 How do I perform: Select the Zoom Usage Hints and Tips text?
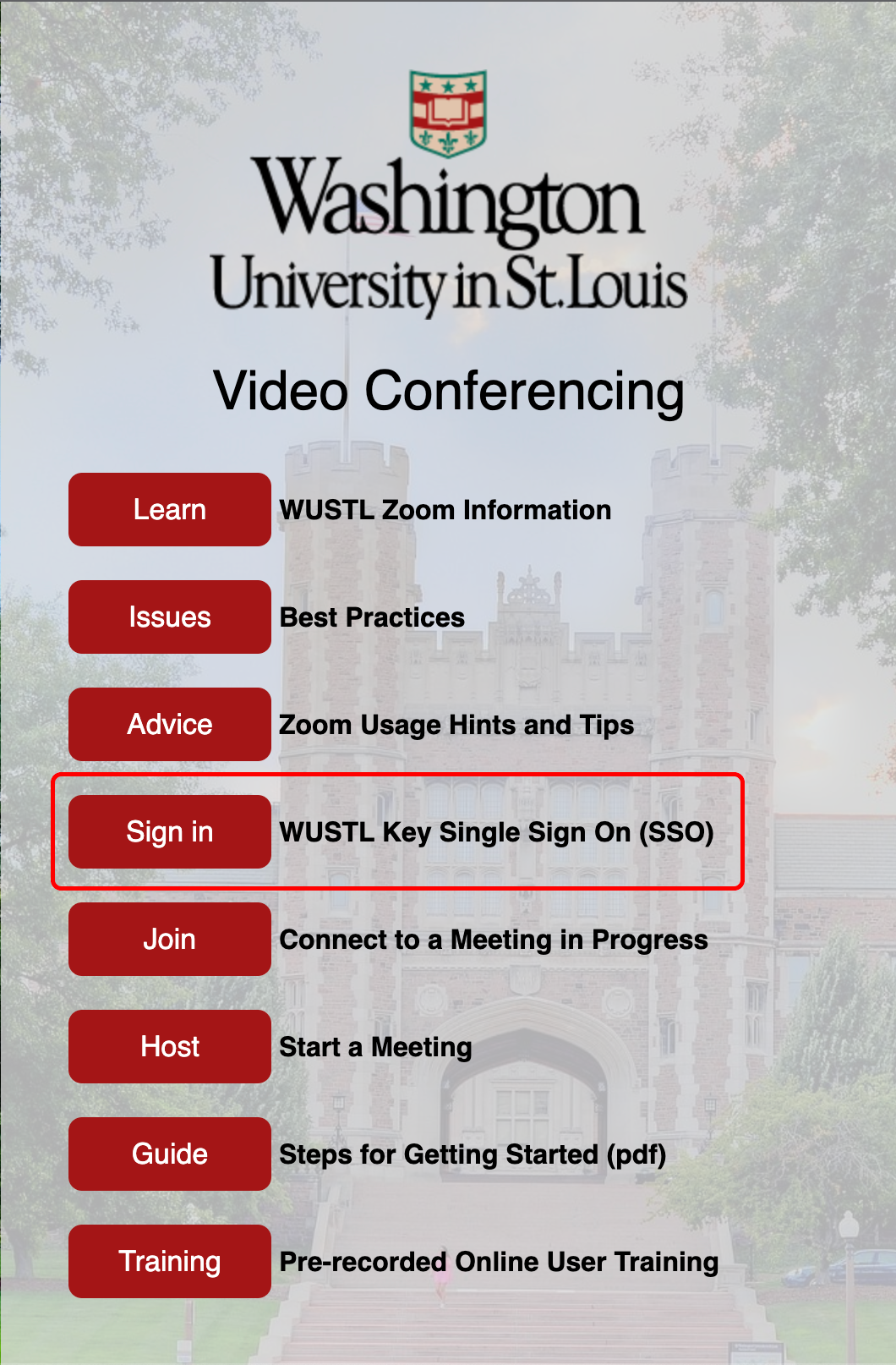(456, 724)
